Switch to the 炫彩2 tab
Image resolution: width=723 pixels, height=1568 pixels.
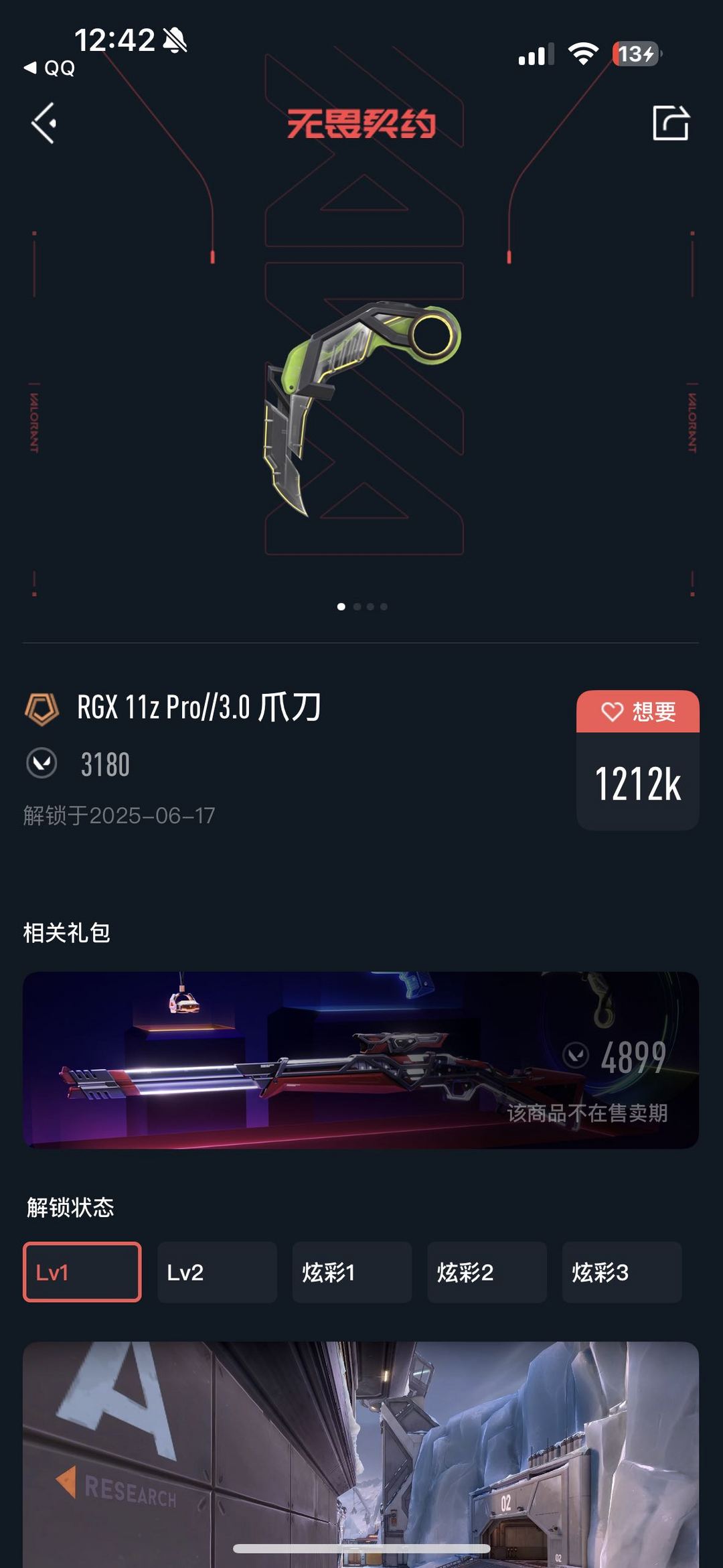coord(487,1272)
